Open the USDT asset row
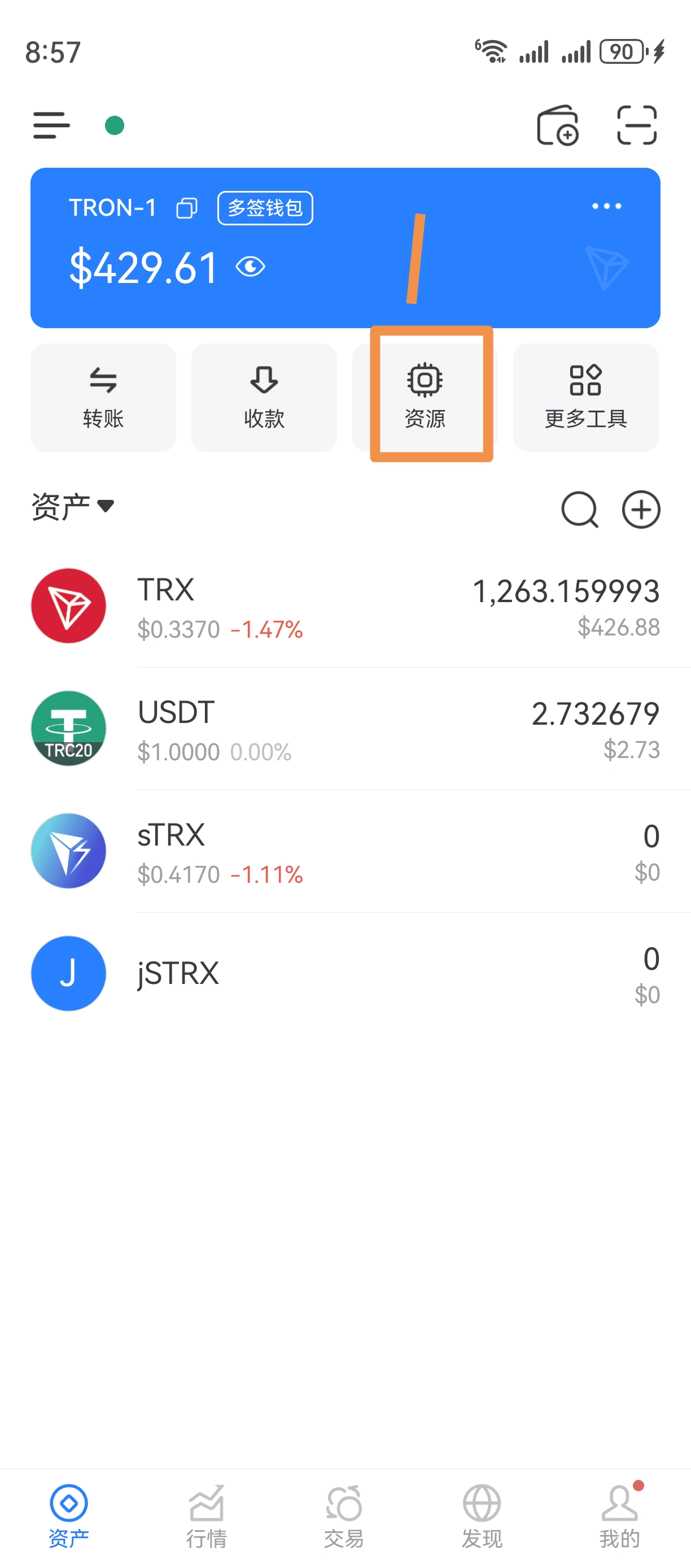691x1568 pixels. 345,729
